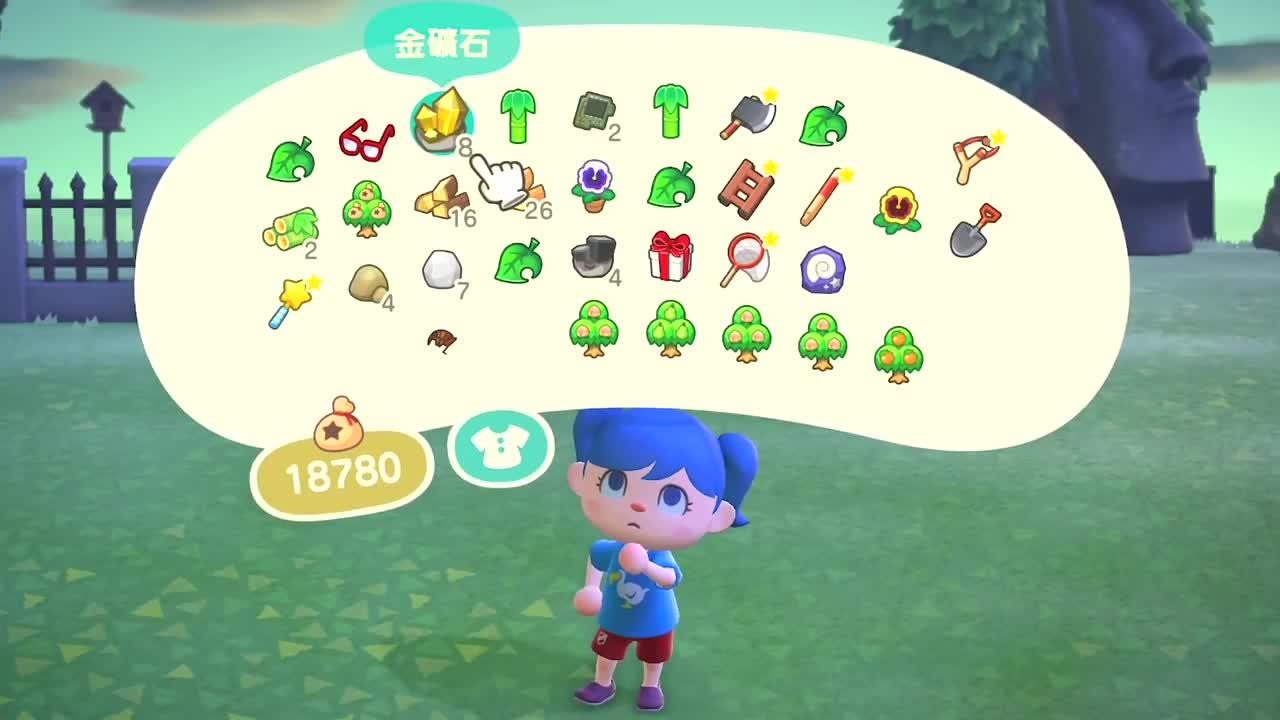Select the purple fossil item

click(x=823, y=269)
